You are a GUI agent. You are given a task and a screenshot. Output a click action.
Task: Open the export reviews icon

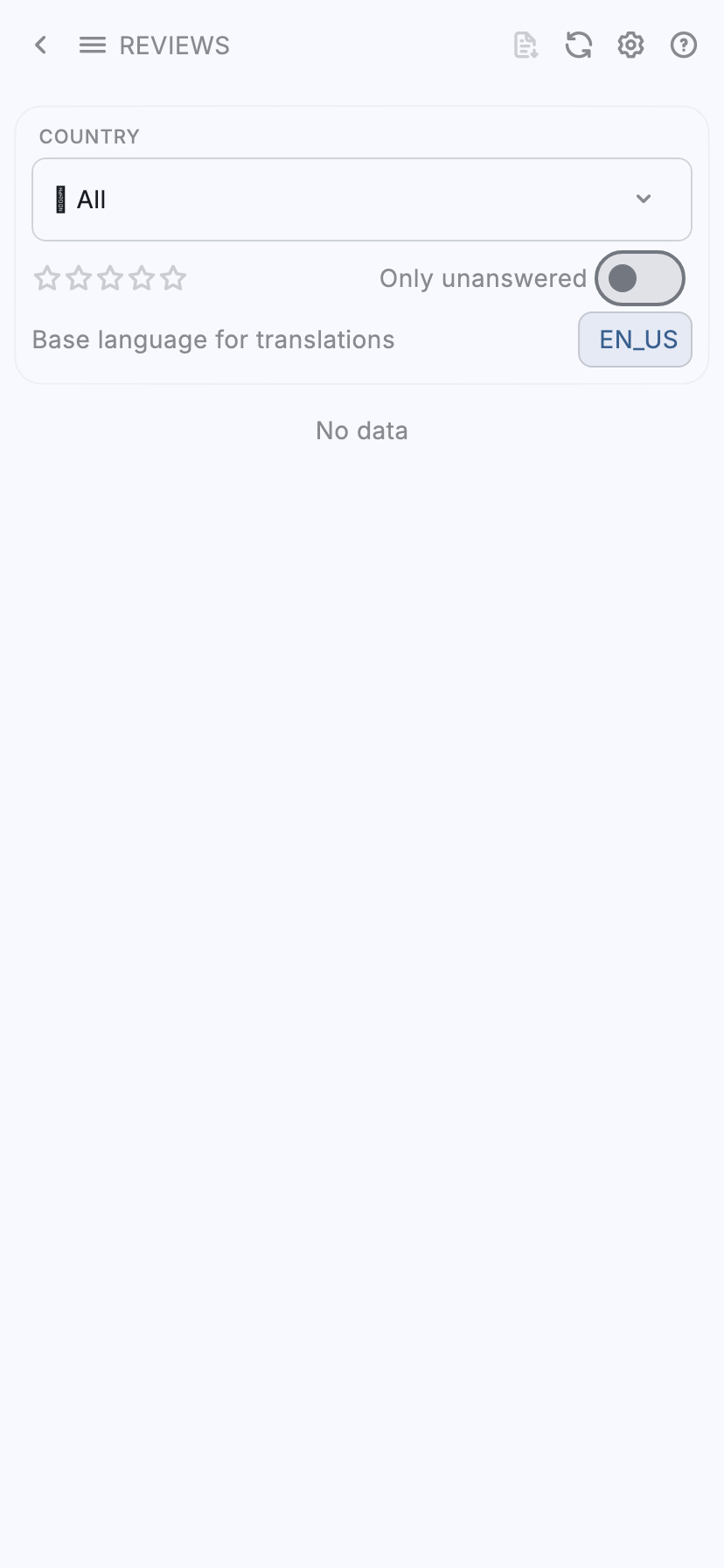tap(526, 45)
